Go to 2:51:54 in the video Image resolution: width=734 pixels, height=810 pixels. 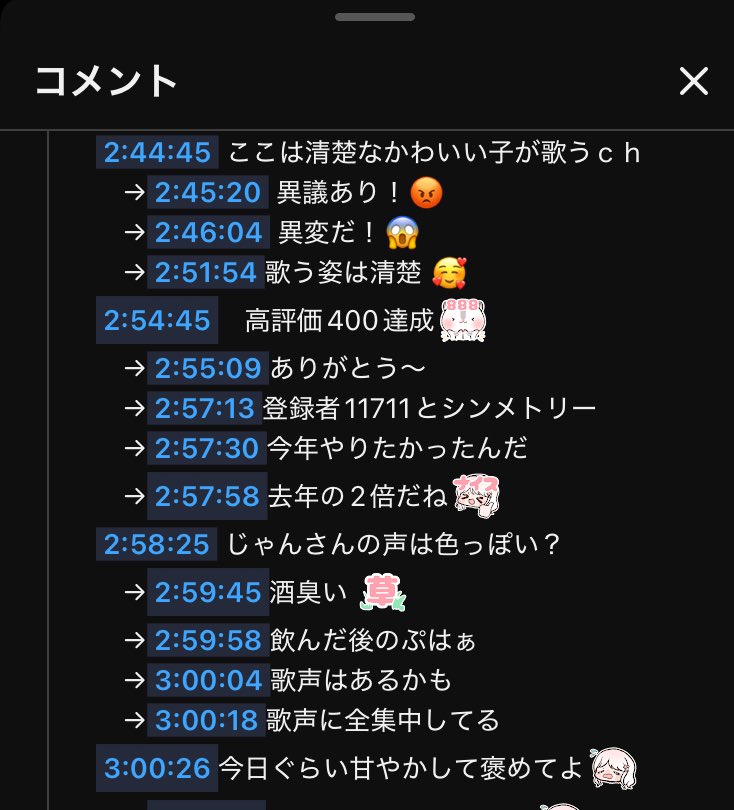[207, 271]
